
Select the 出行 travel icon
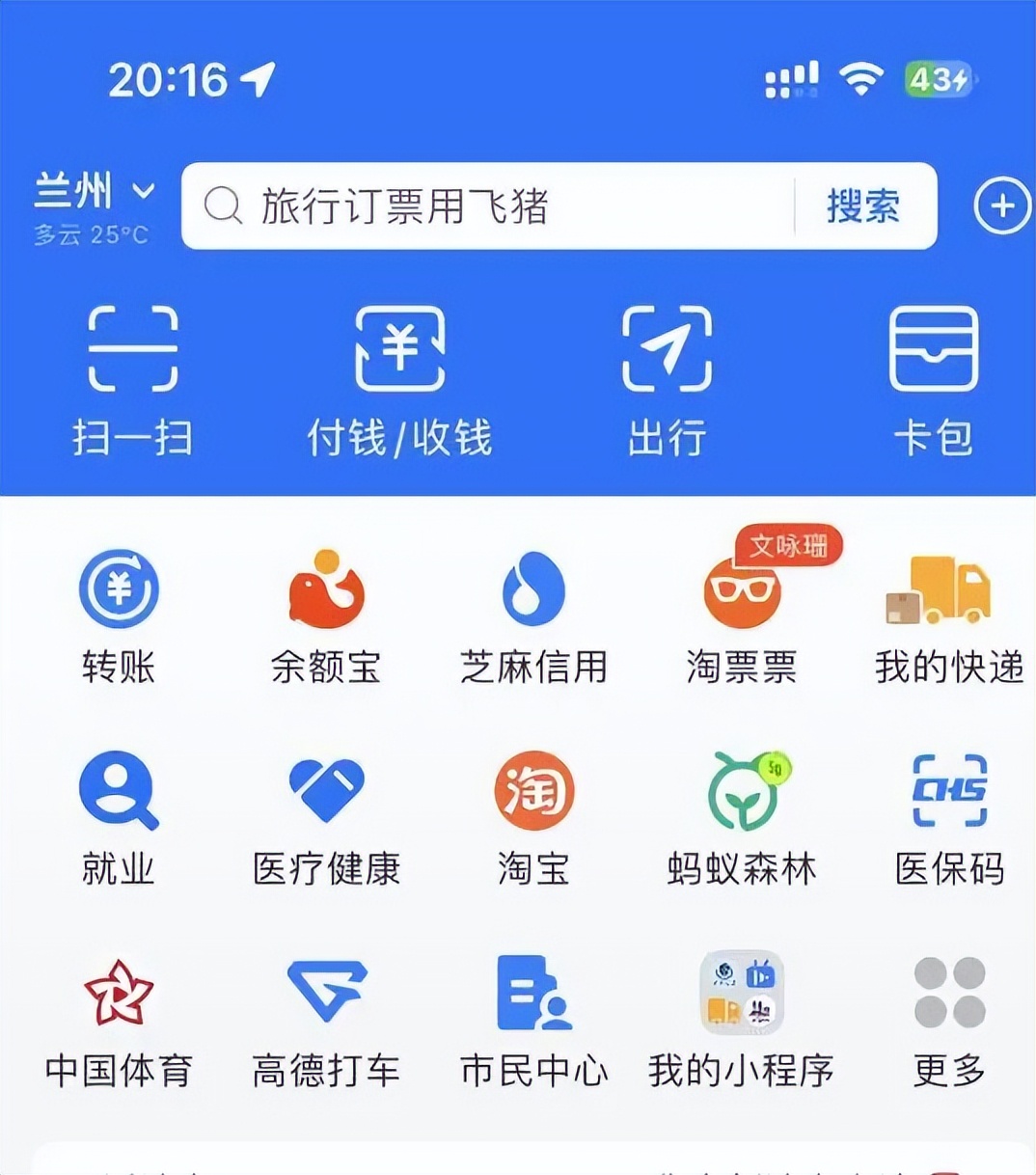point(666,376)
